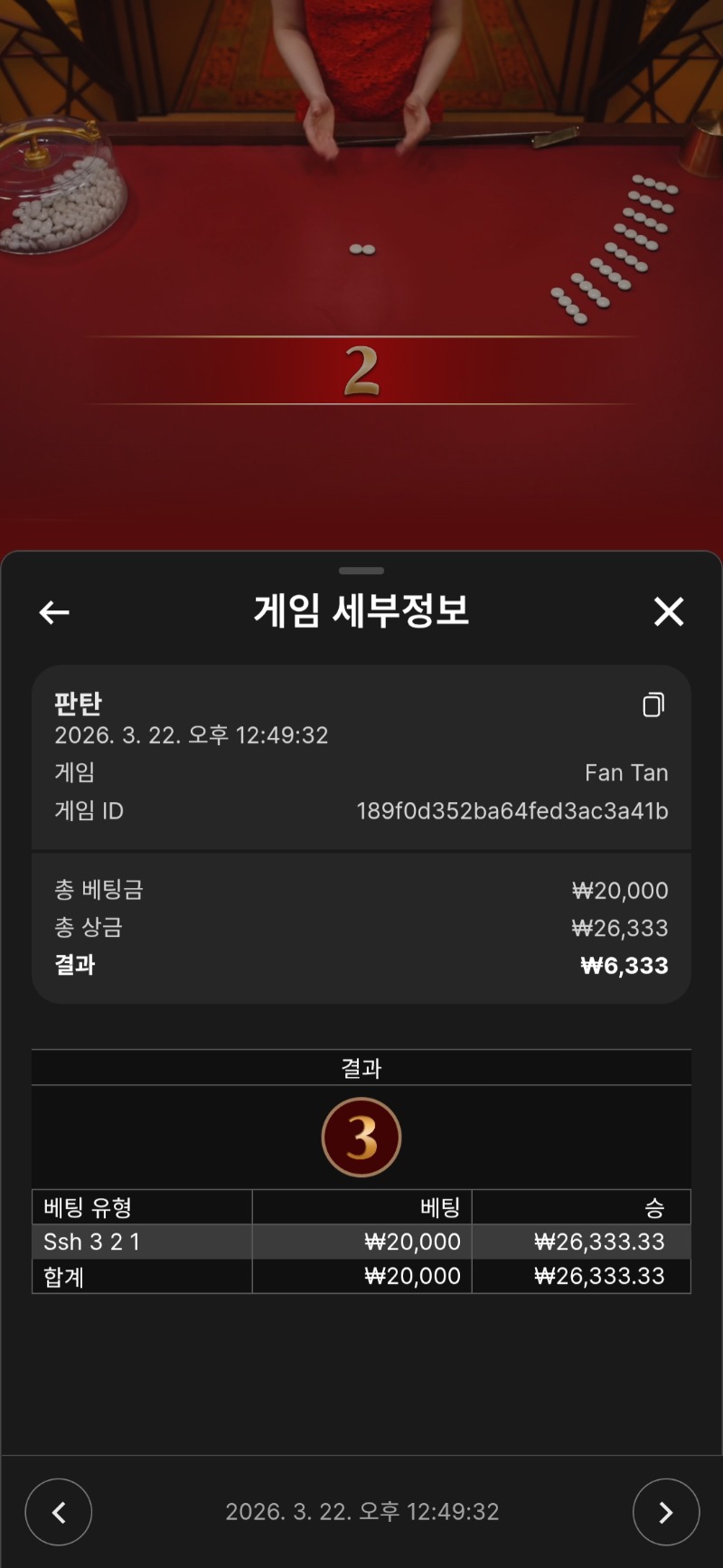Go back from game details
Viewport: 723px width, 1568px height.
tap(54, 612)
